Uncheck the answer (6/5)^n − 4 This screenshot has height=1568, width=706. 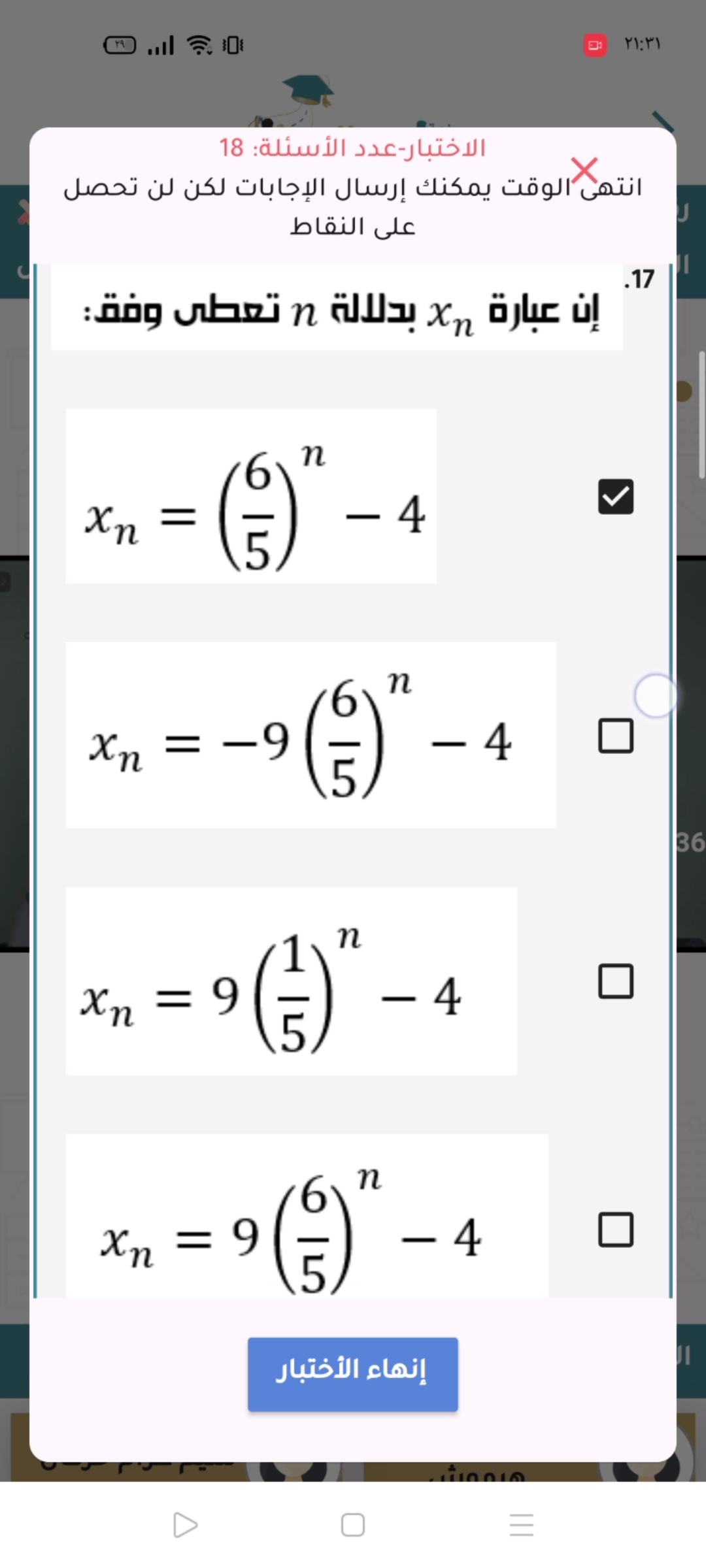(x=616, y=497)
